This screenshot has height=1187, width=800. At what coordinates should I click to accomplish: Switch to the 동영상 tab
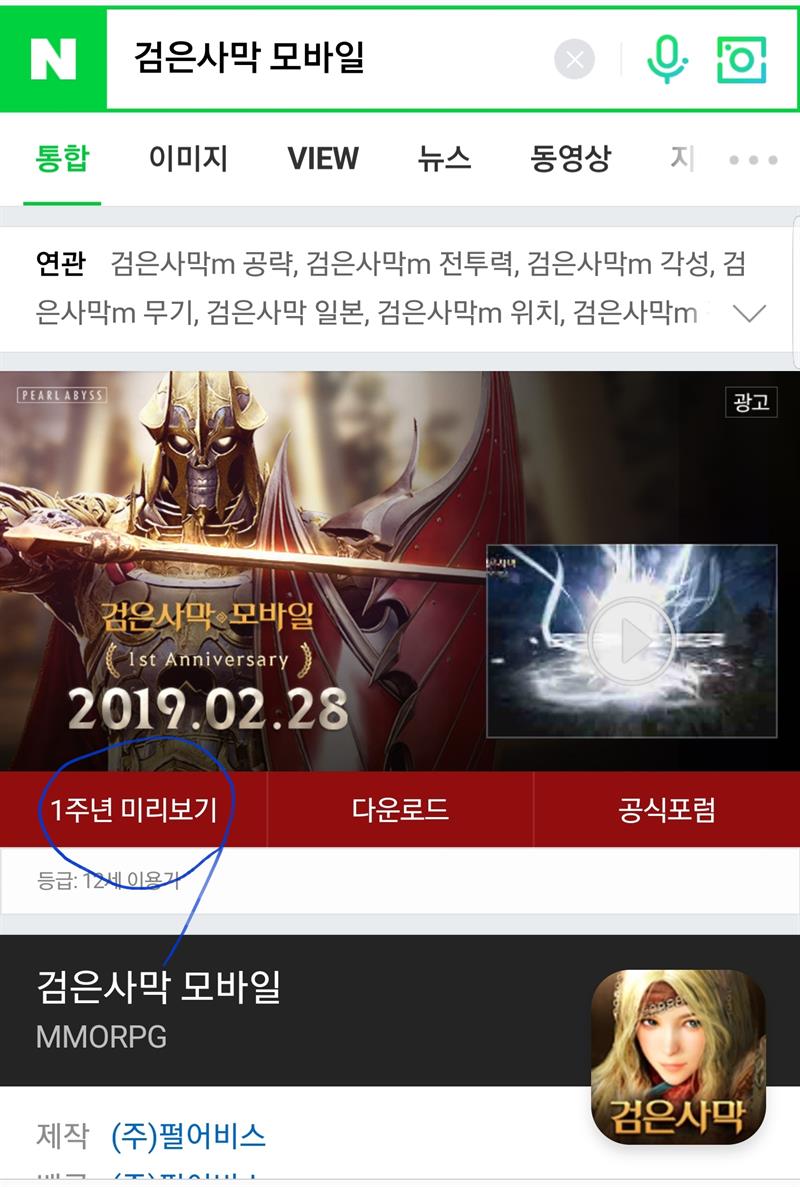[570, 159]
